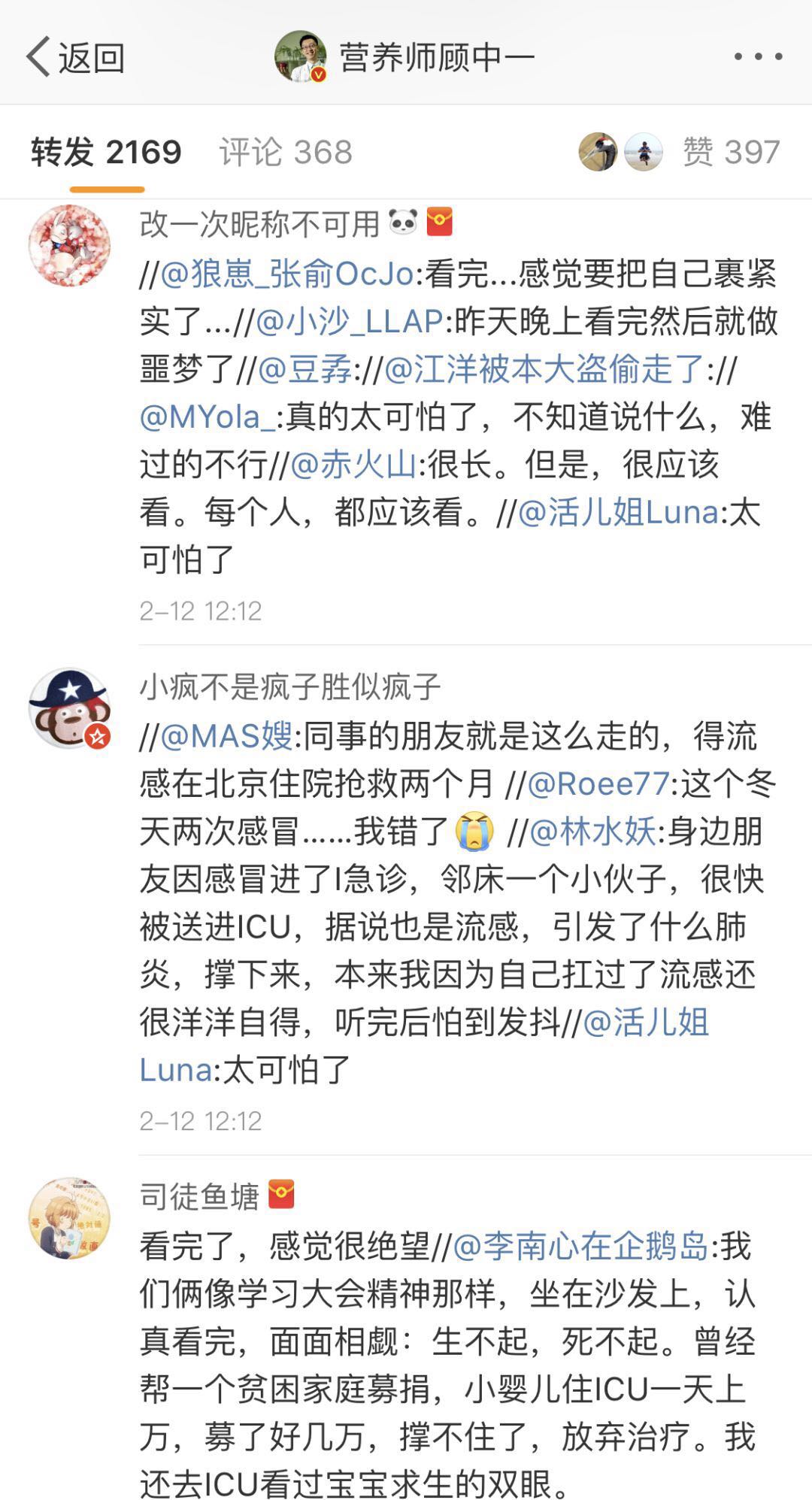Switch to the 评论 368 tab
This screenshot has height=1500, width=812.
coord(286,153)
